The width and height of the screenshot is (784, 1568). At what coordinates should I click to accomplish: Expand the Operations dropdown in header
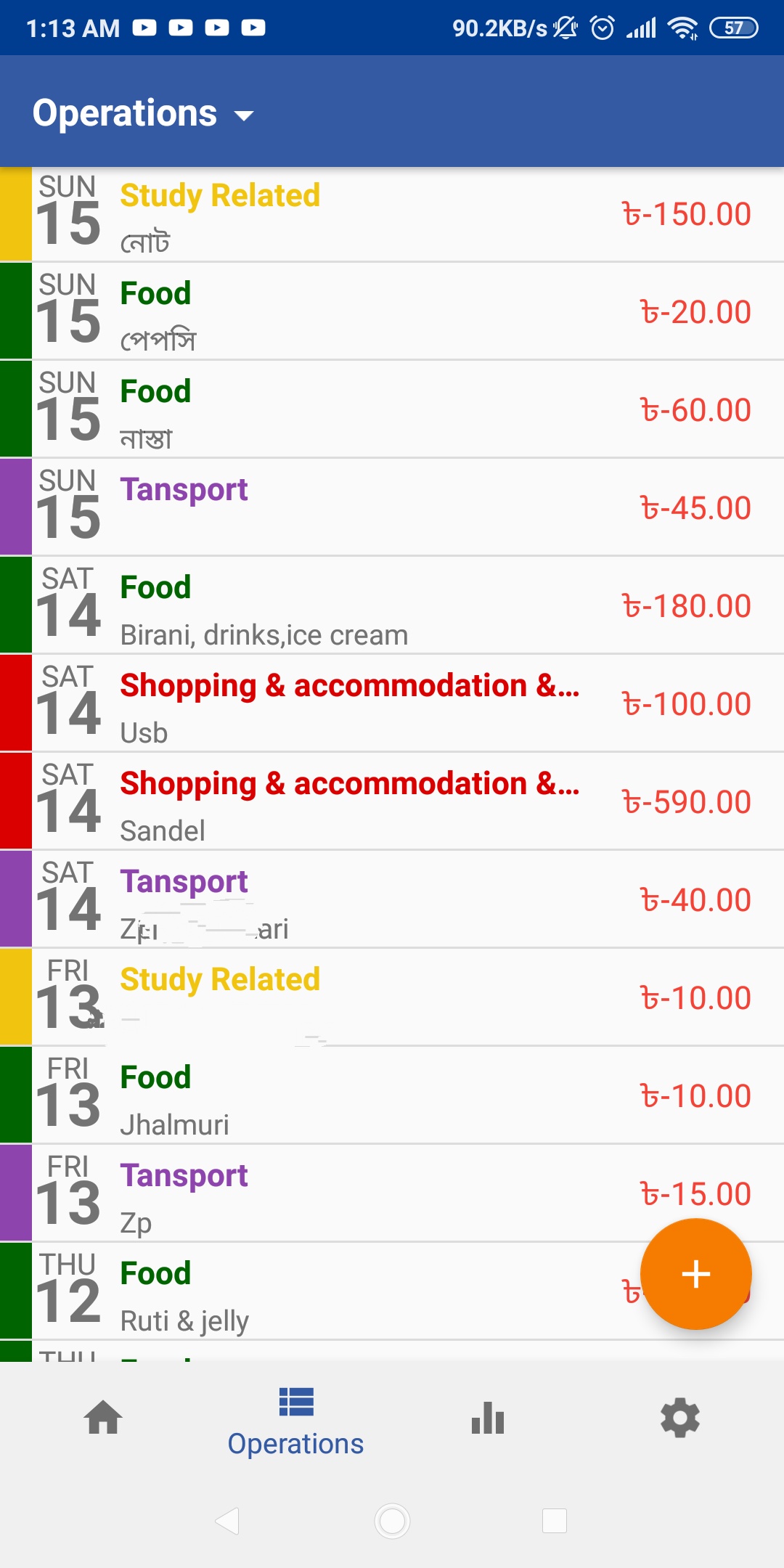pyautogui.click(x=144, y=114)
